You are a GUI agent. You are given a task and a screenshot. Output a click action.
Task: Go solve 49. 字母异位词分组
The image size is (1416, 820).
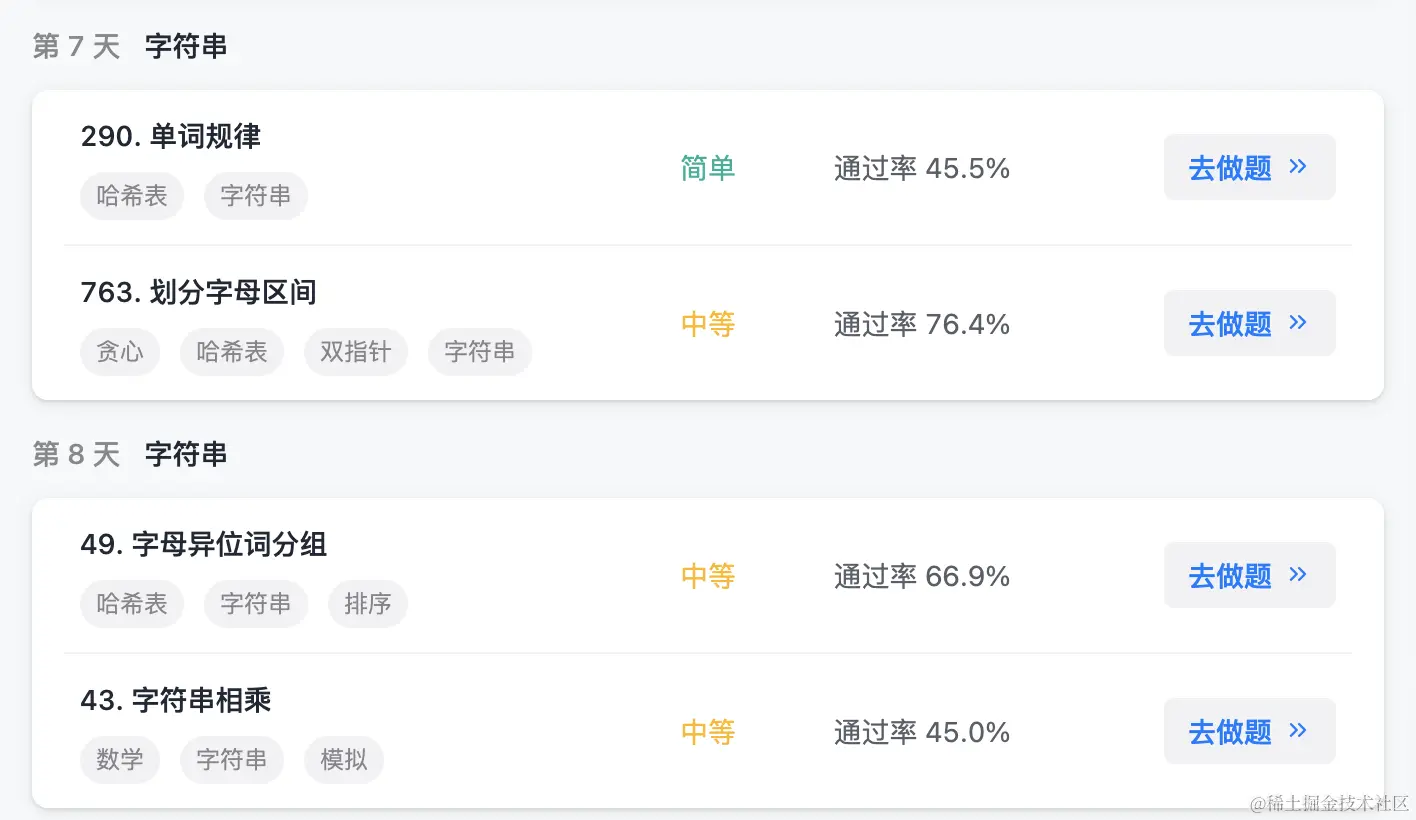(1249, 575)
